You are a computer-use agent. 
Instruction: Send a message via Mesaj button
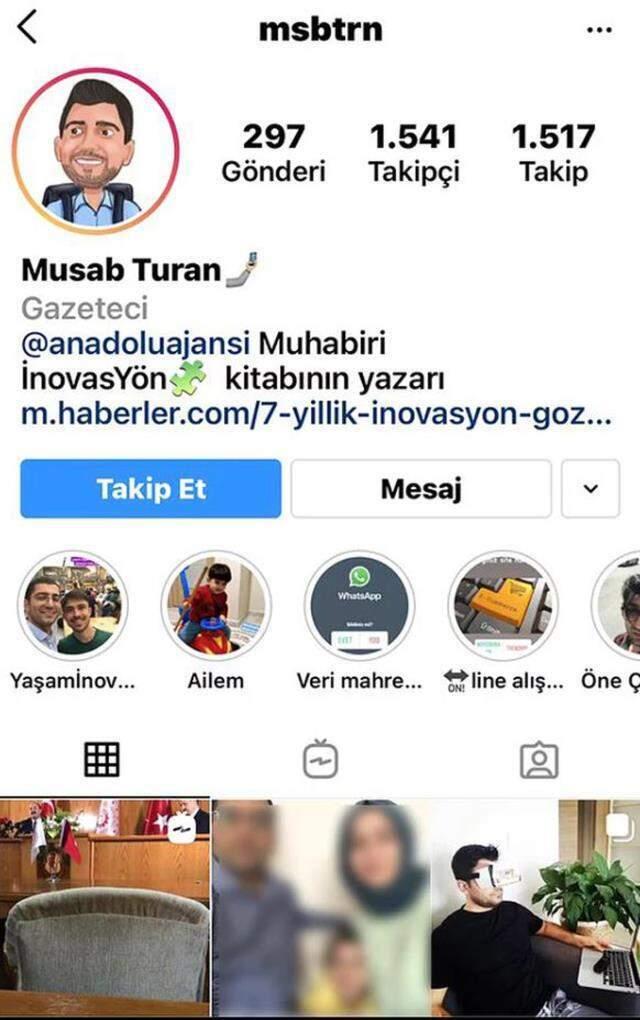[x=421, y=488]
